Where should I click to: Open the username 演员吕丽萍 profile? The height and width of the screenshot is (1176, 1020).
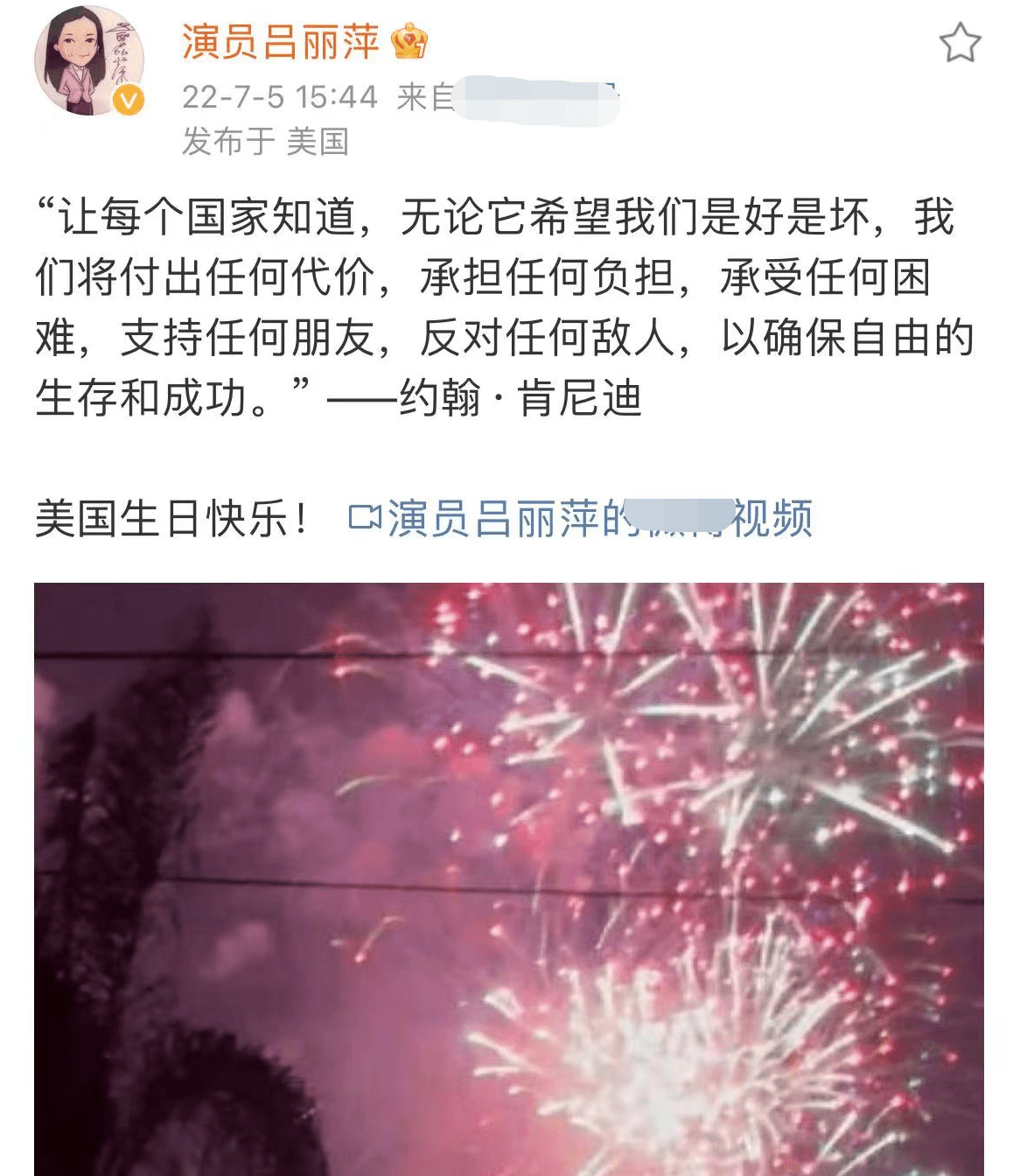tap(280, 42)
